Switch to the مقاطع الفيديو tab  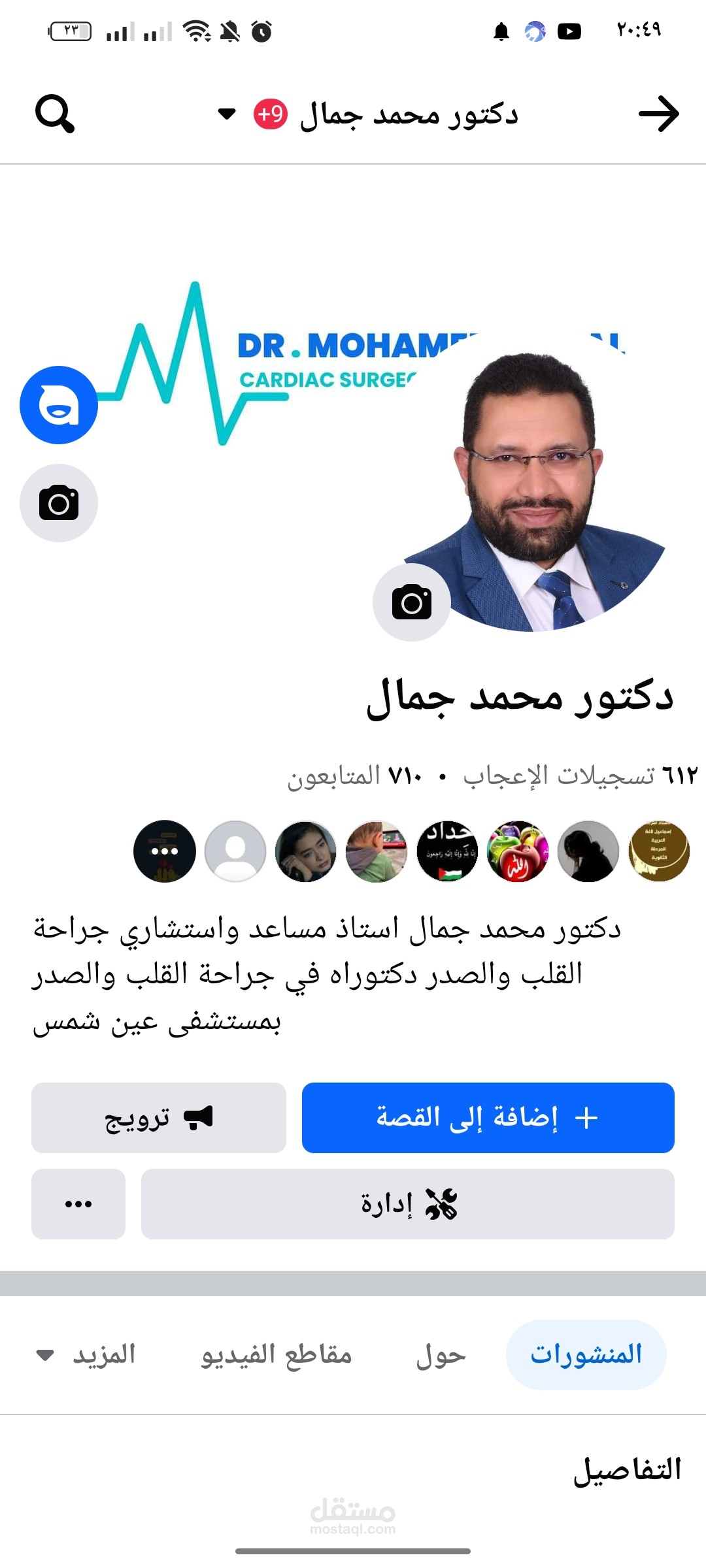point(277,1354)
